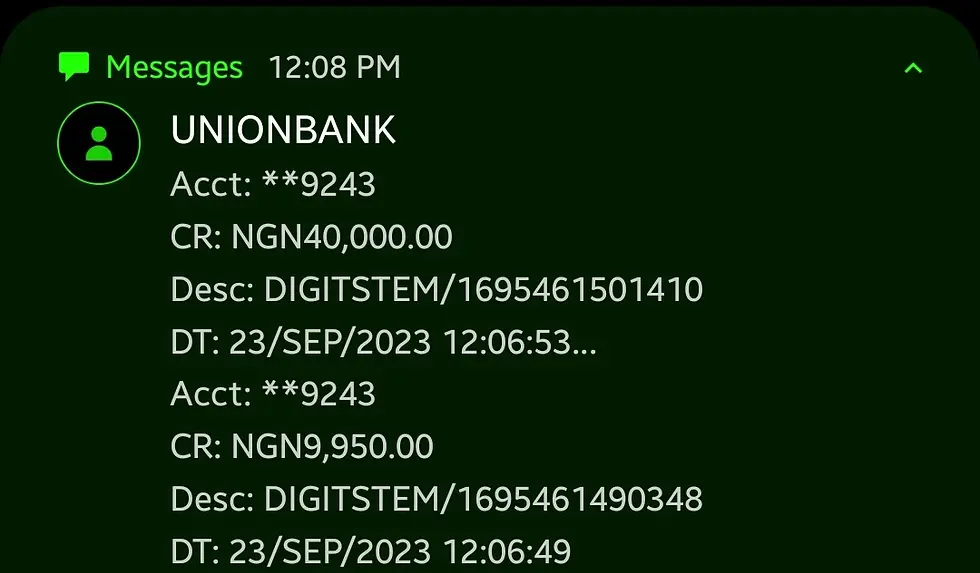Screen dimensions: 980x573
Task: Collapse the Messages notification with the chevron
Action: pyautogui.click(x=912, y=68)
